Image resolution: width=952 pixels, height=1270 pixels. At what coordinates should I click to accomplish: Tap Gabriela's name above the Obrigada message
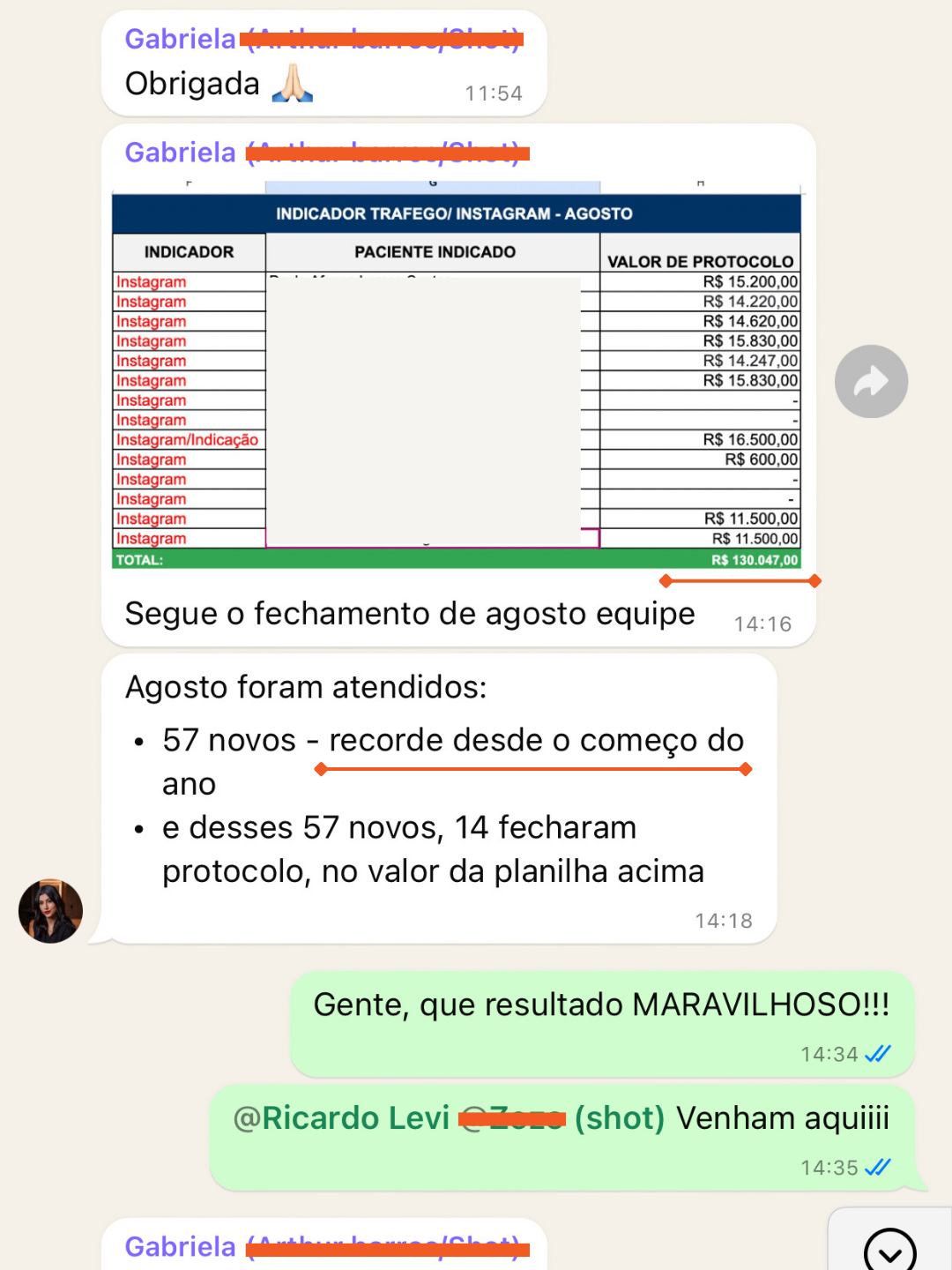(181, 39)
